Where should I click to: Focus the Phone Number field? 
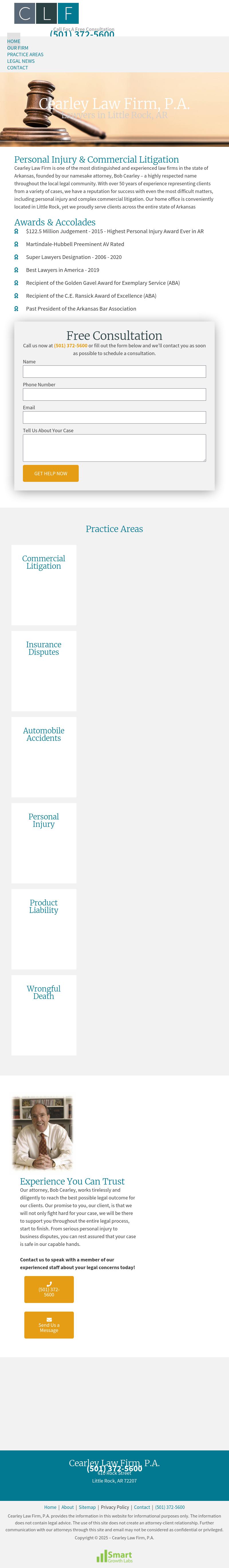pos(114,394)
